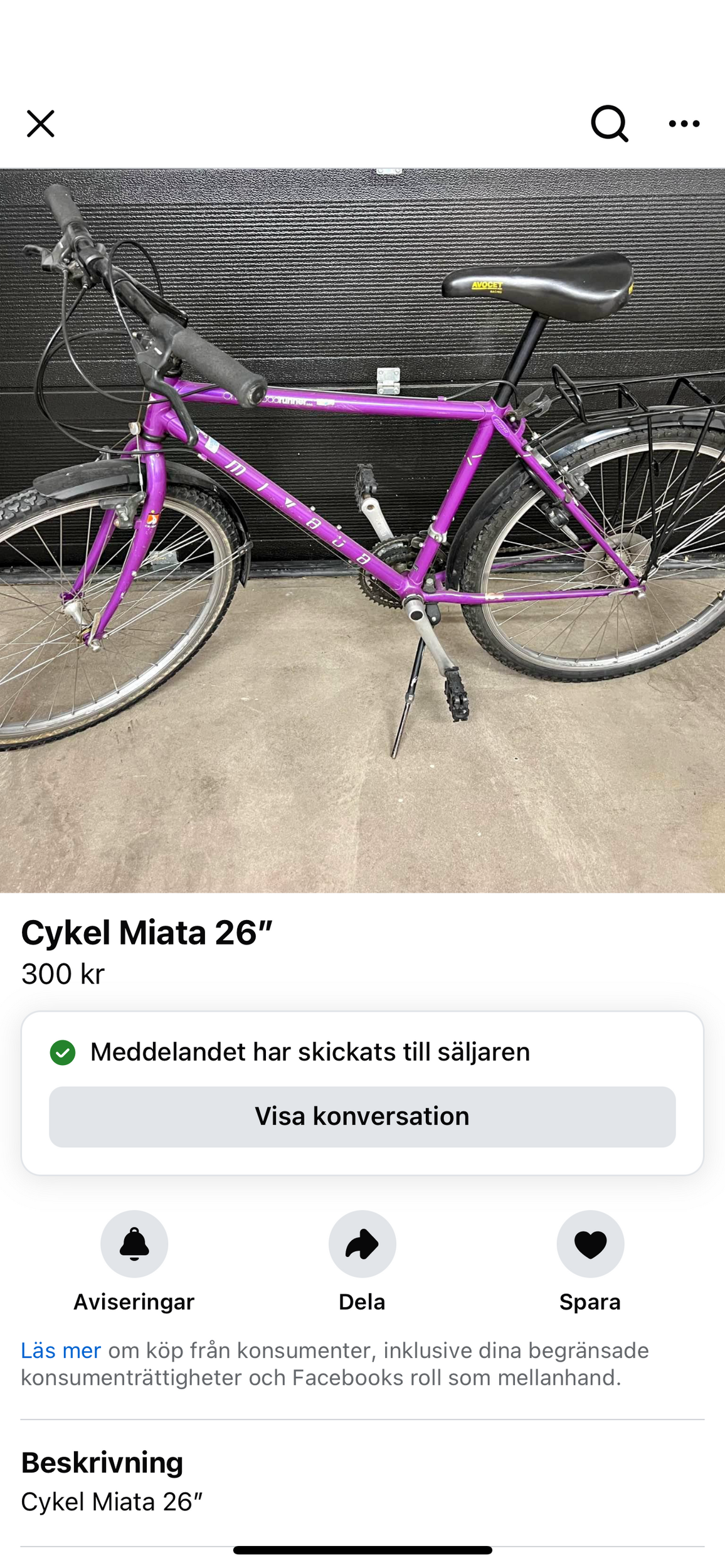Image resolution: width=725 pixels, height=1568 pixels.
Task: Open the three-dot overflow menu
Action: click(x=684, y=124)
